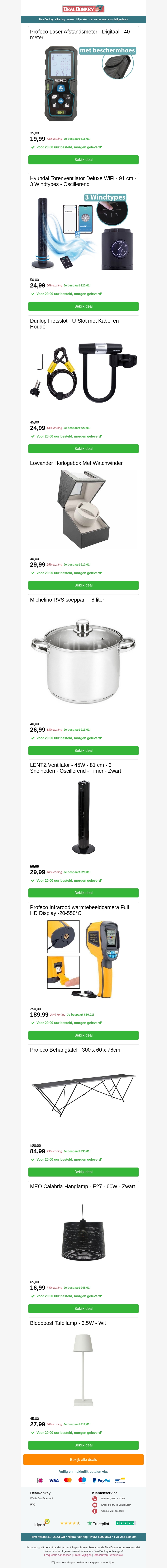View the LENTZ Ventilator deal

coord(83,893)
